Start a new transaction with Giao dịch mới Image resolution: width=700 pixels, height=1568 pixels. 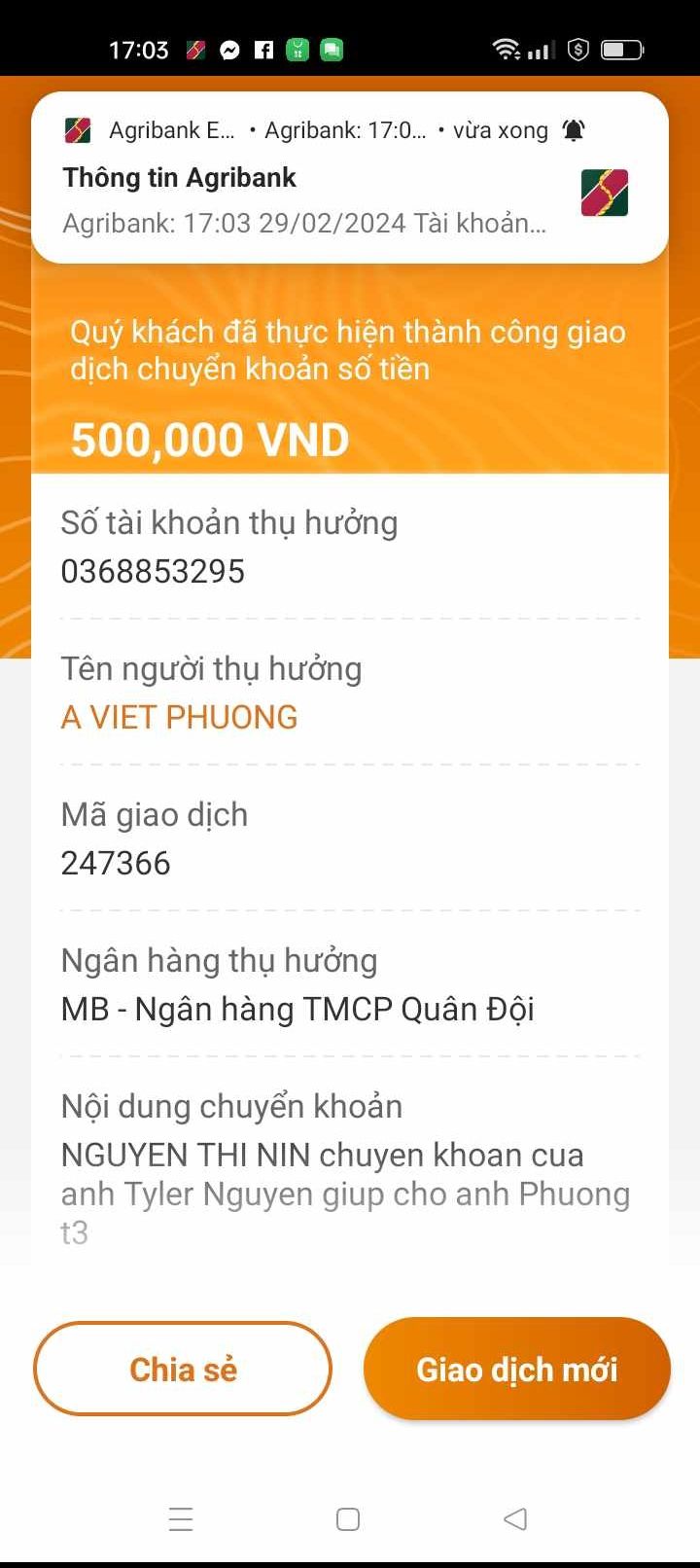[516, 1369]
